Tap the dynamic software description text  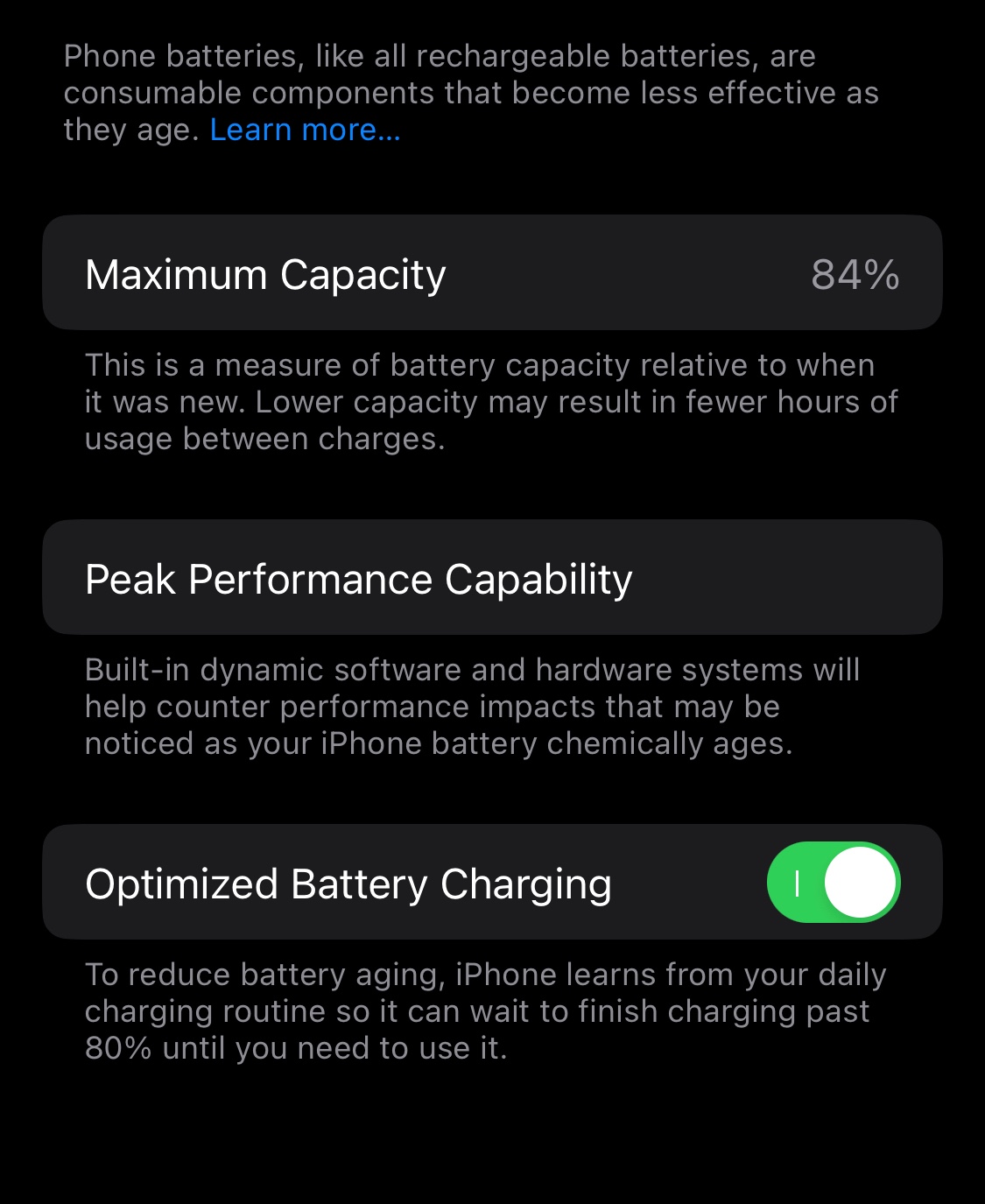pyautogui.click(x=473, y=706)
